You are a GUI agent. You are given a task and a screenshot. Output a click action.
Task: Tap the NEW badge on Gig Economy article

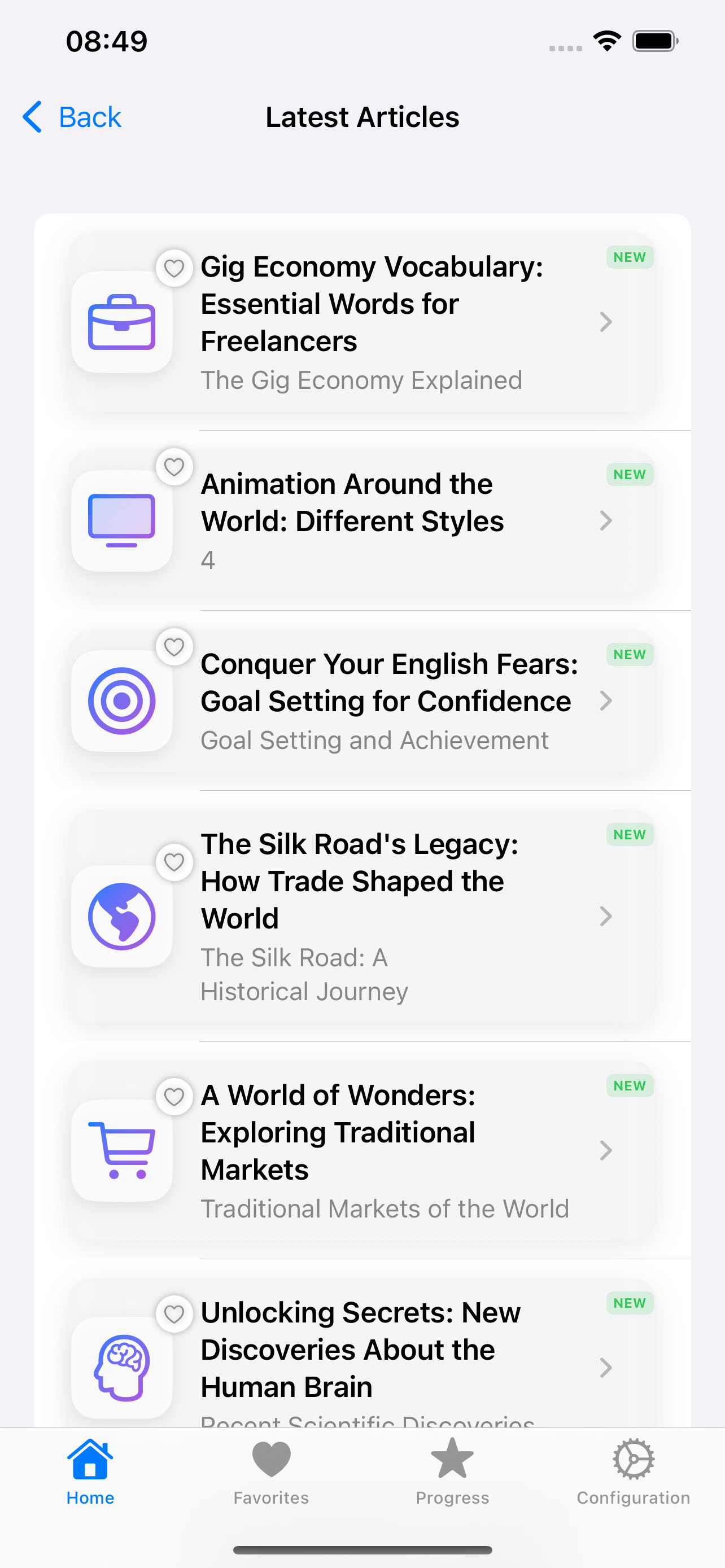click(629, 257)
